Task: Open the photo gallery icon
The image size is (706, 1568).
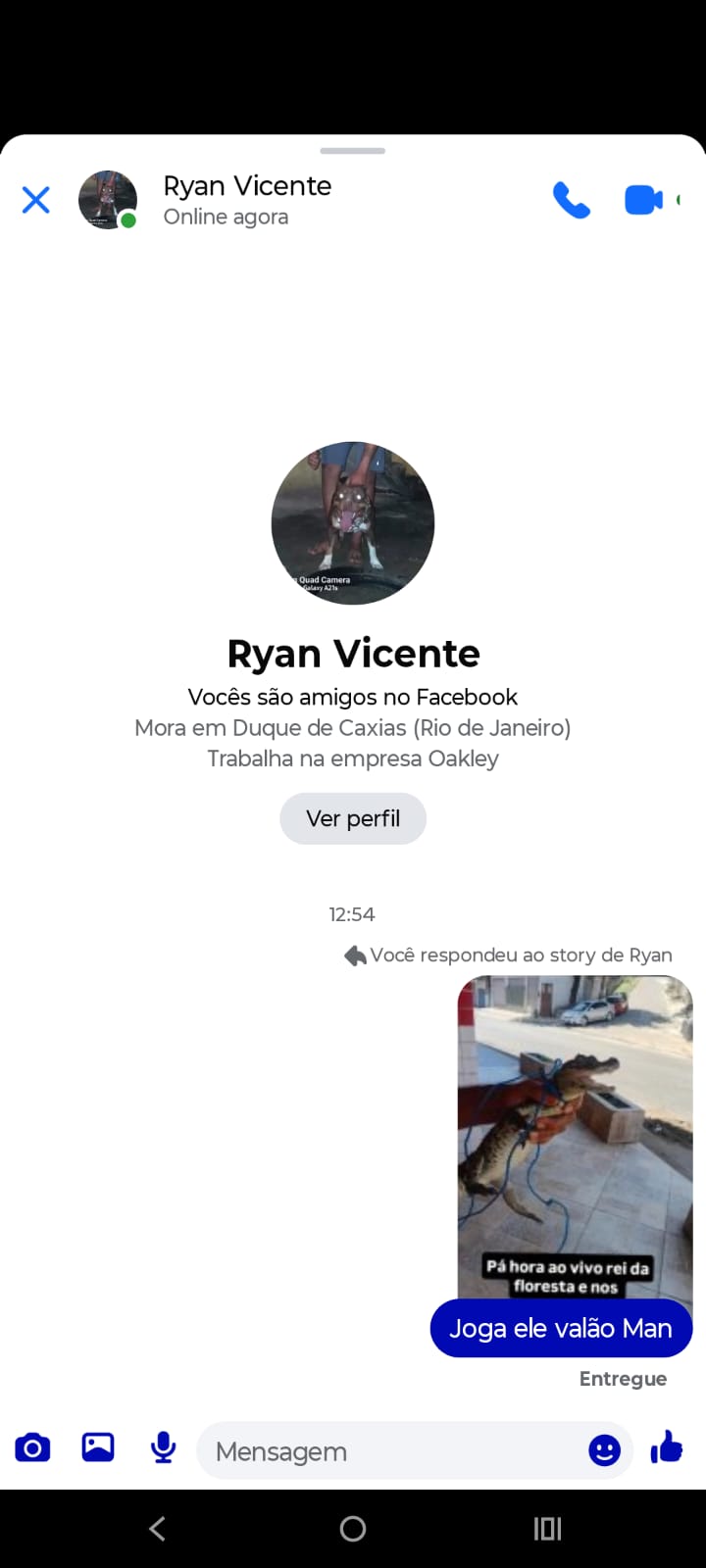Action: coord(98,1447)
